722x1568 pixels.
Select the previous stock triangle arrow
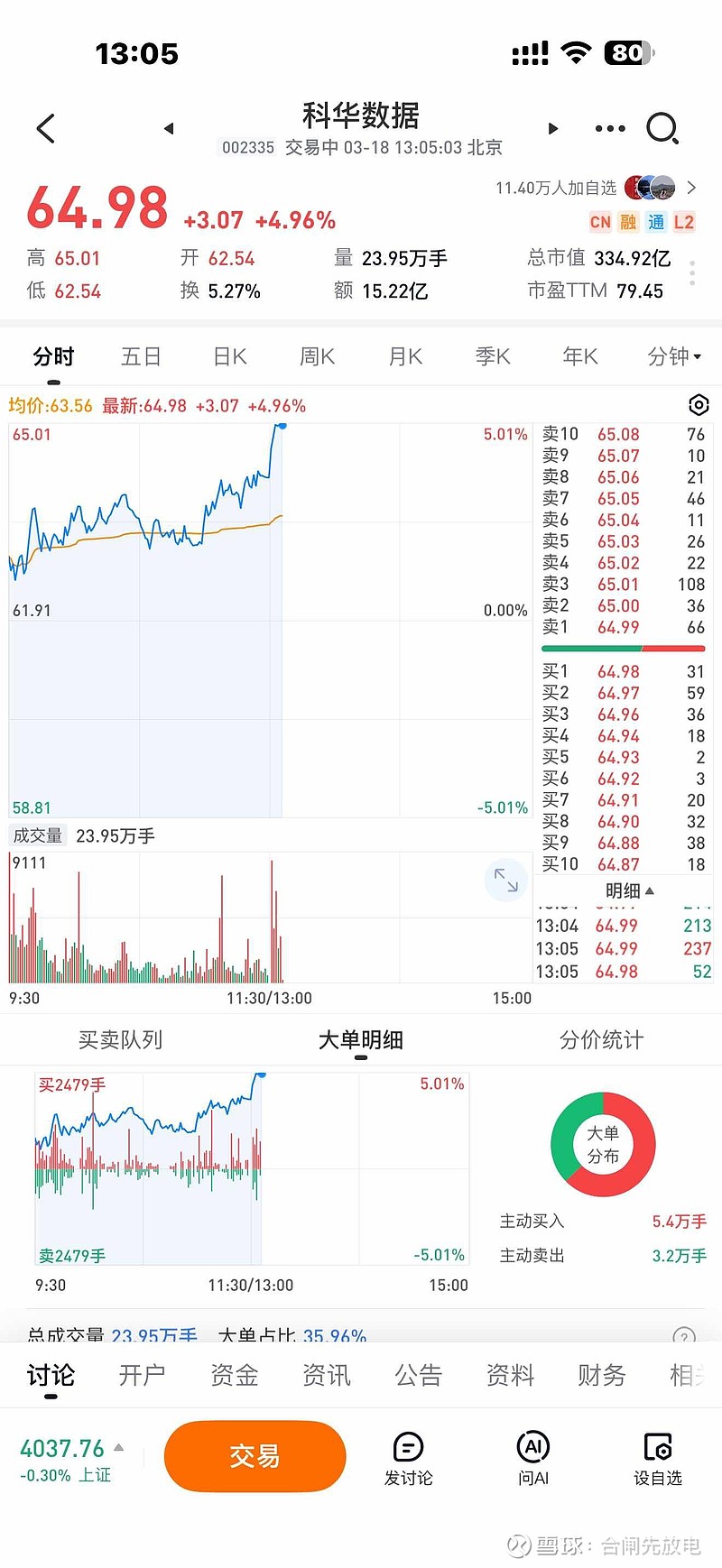(x=169, y=128)
